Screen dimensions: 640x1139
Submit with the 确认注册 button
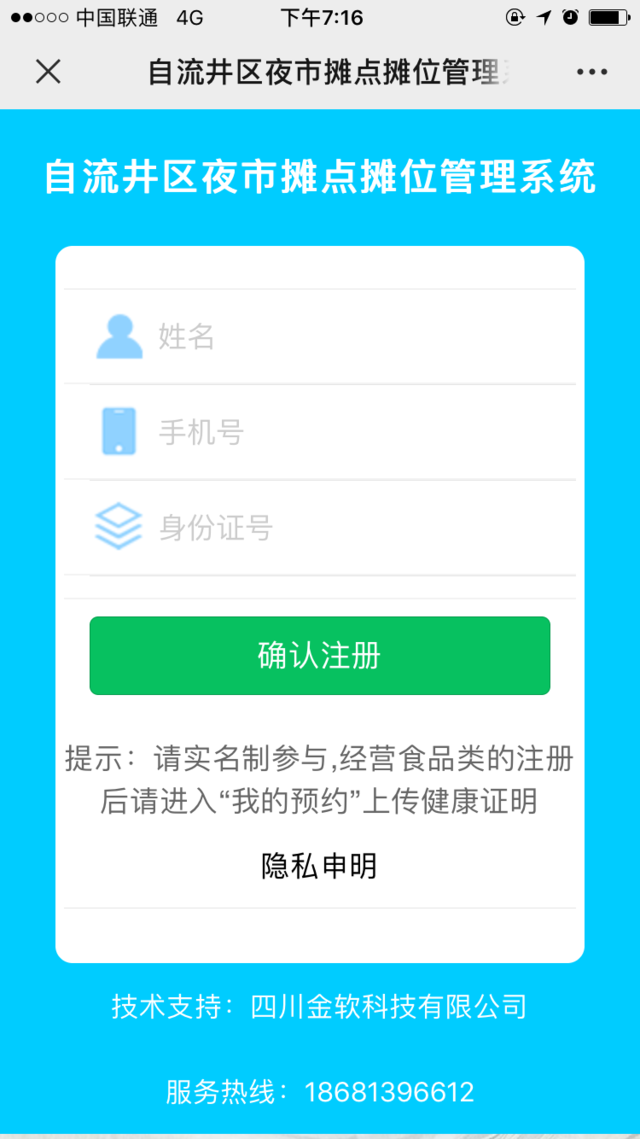click(x=319, y=656)
